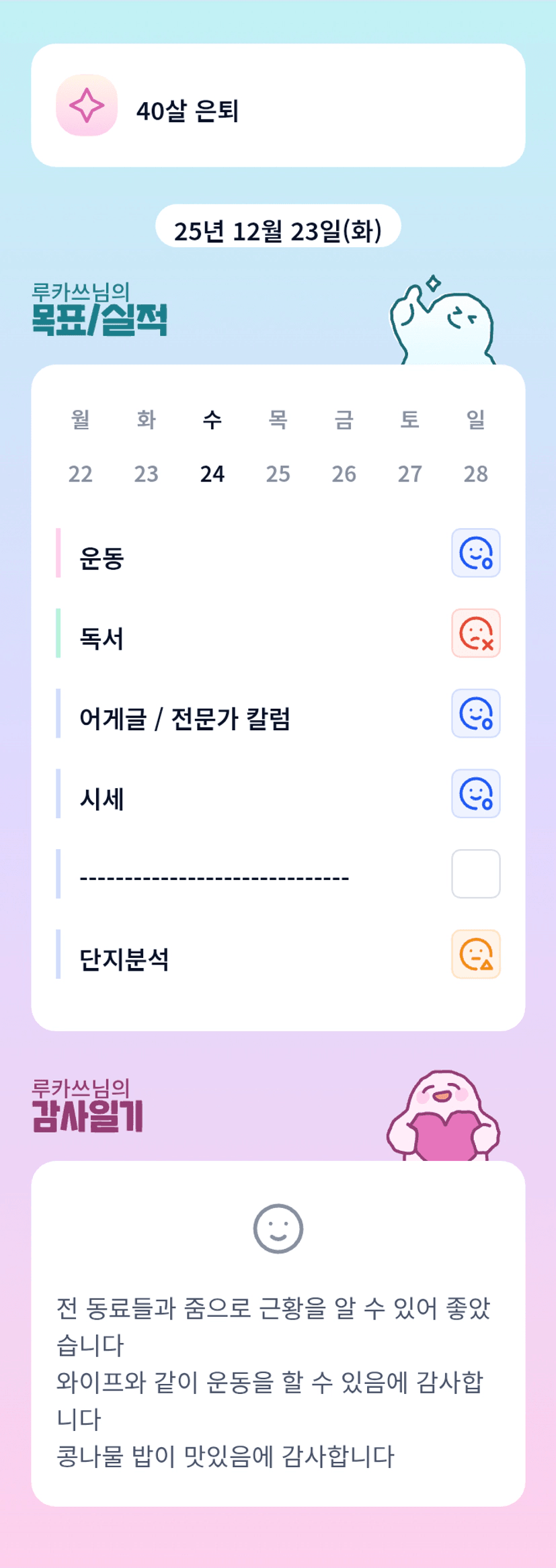The image size is (556, 1568).
Task: Change the status face for 시세
Action: pyautogui.click(x=476, y=793)
